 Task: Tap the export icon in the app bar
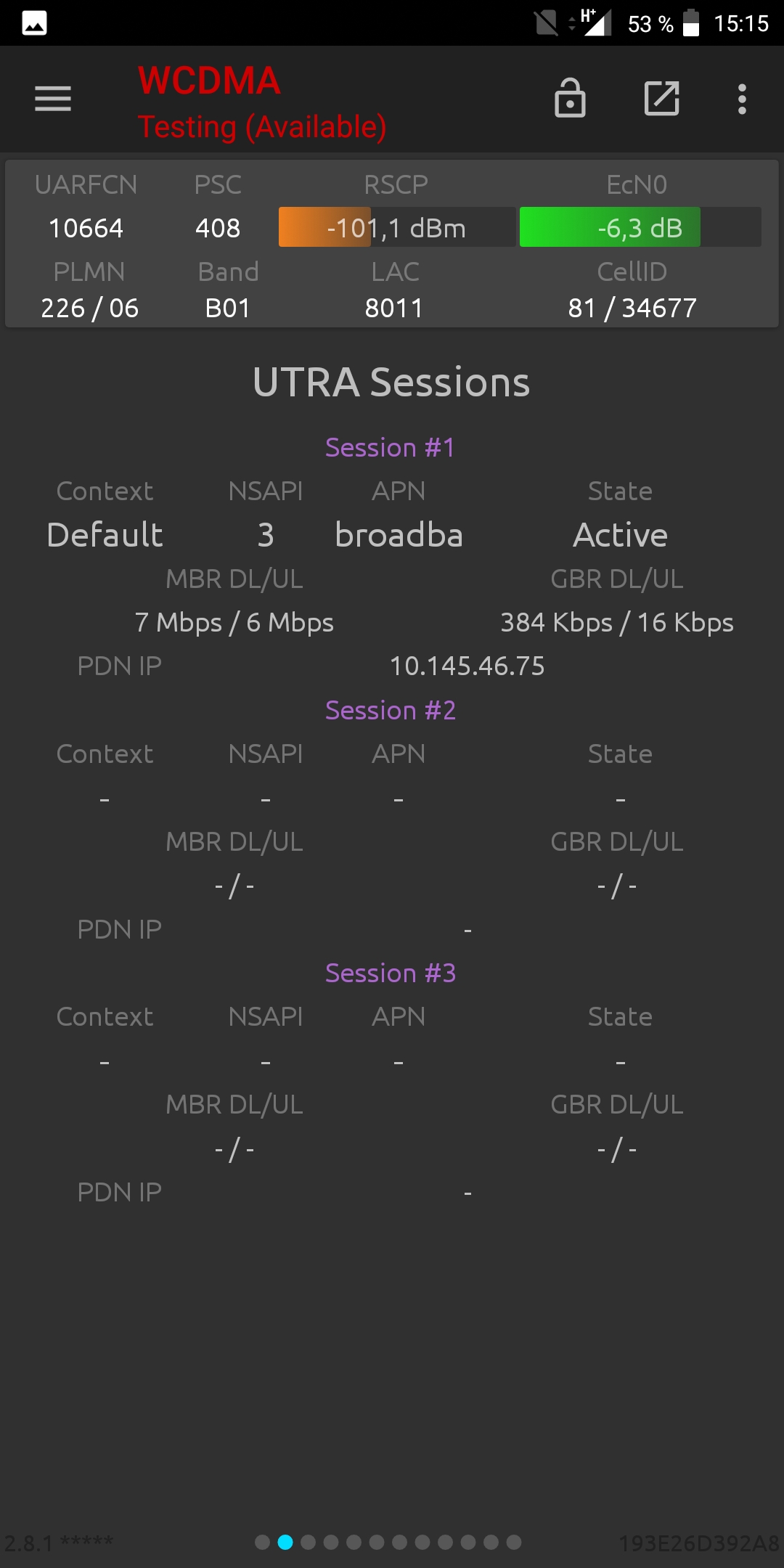662,98
